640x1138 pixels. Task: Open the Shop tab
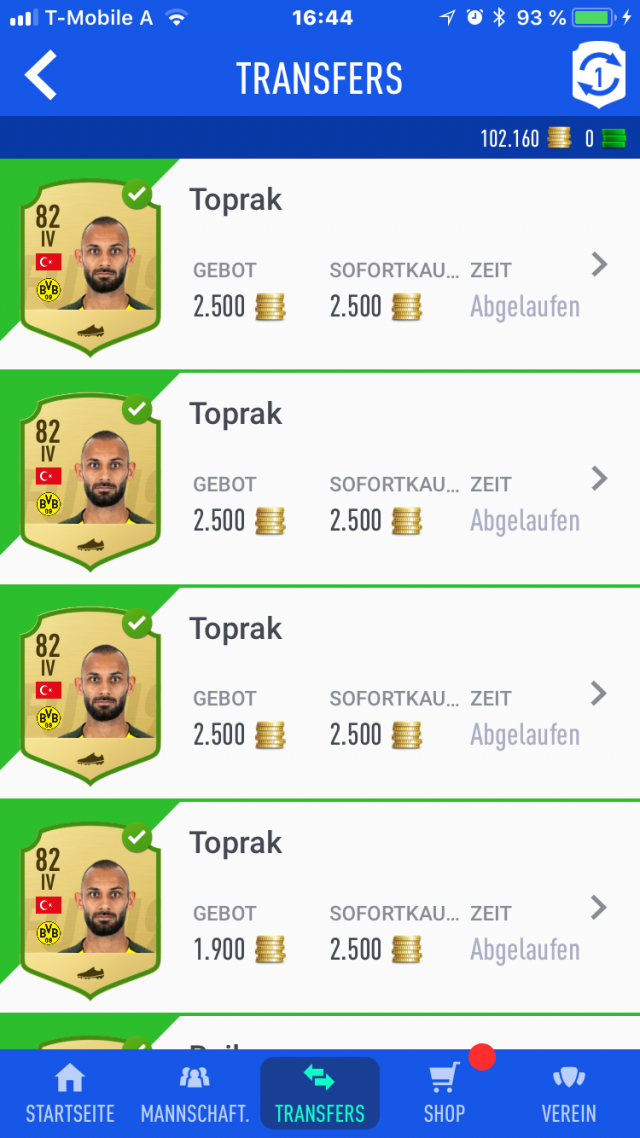tap(444, 1094)
